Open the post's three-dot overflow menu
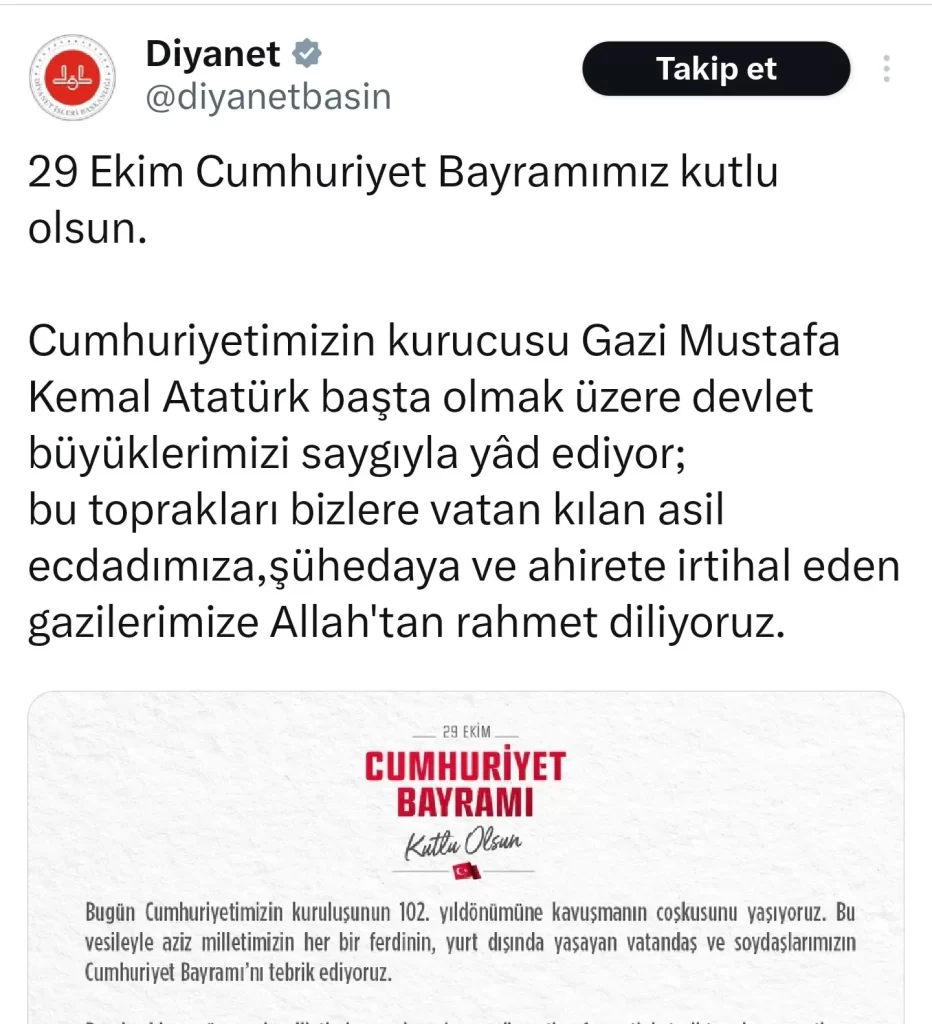 886,69
